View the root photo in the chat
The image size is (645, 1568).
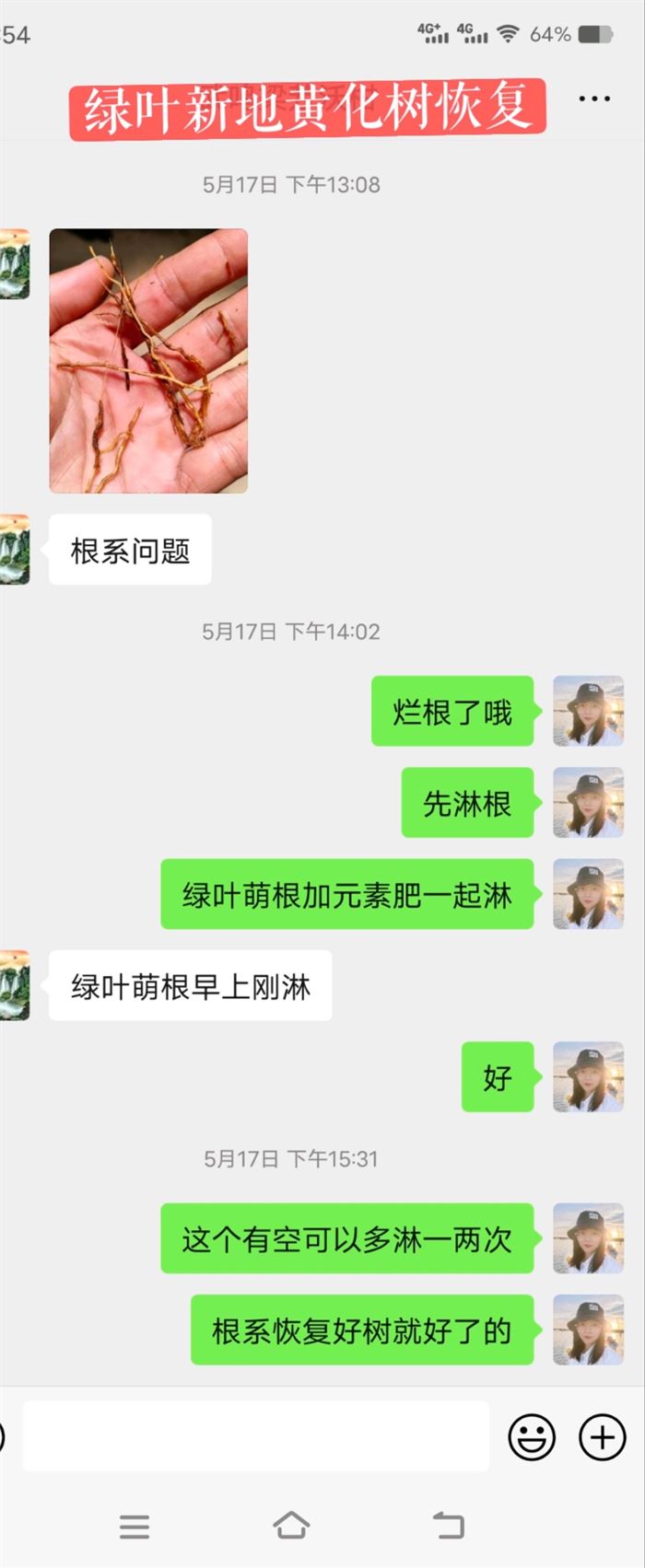point(148,361)
